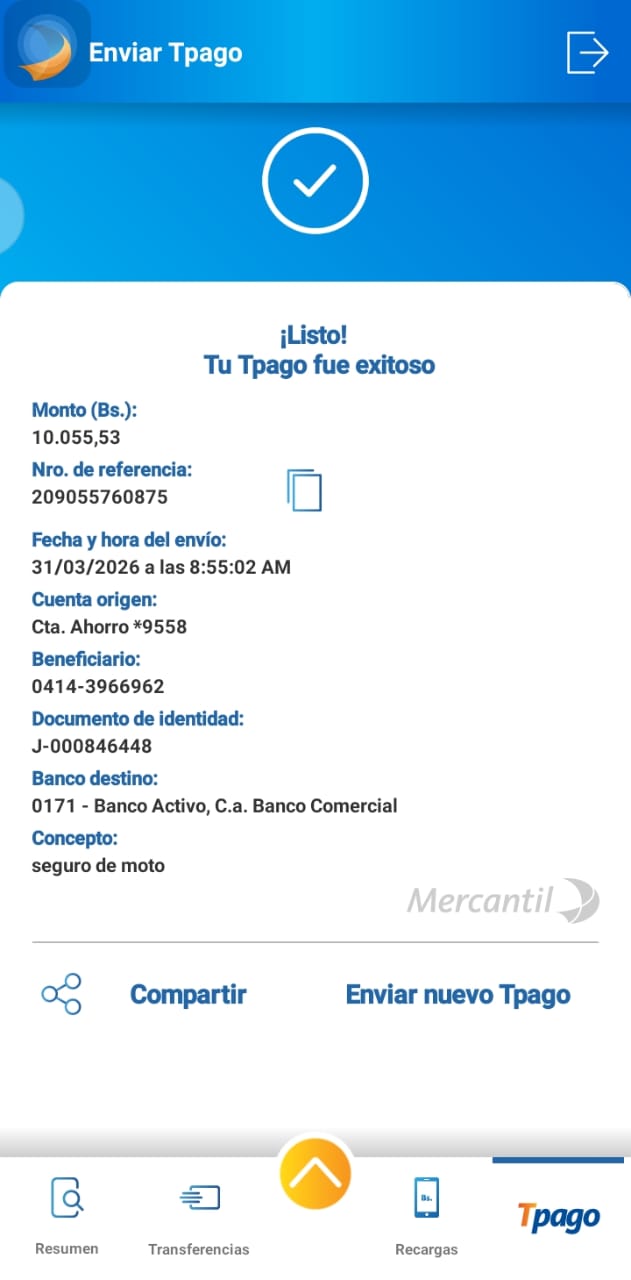The image size is (631, 1280).
Task: Open the Resumen tab
Action: 67,1214
